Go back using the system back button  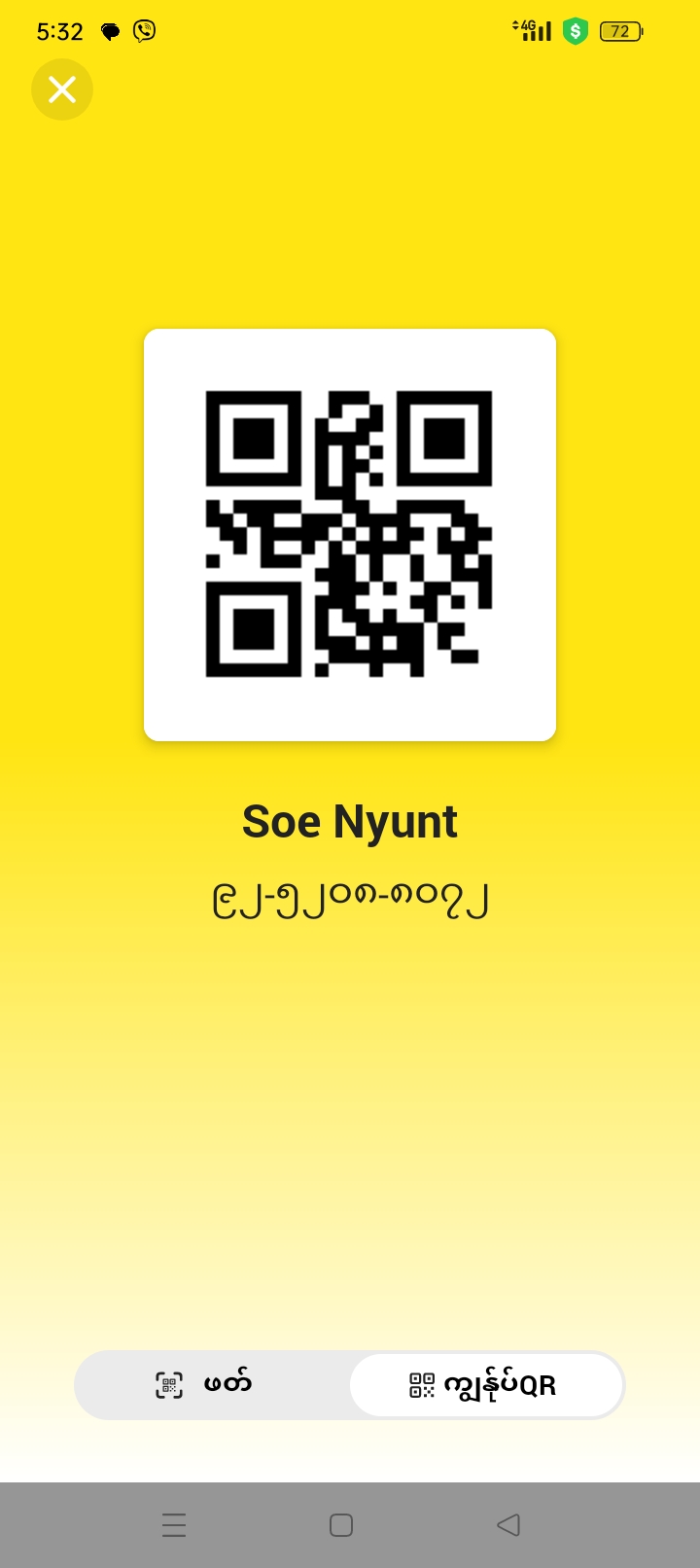tap(507, 1524)
